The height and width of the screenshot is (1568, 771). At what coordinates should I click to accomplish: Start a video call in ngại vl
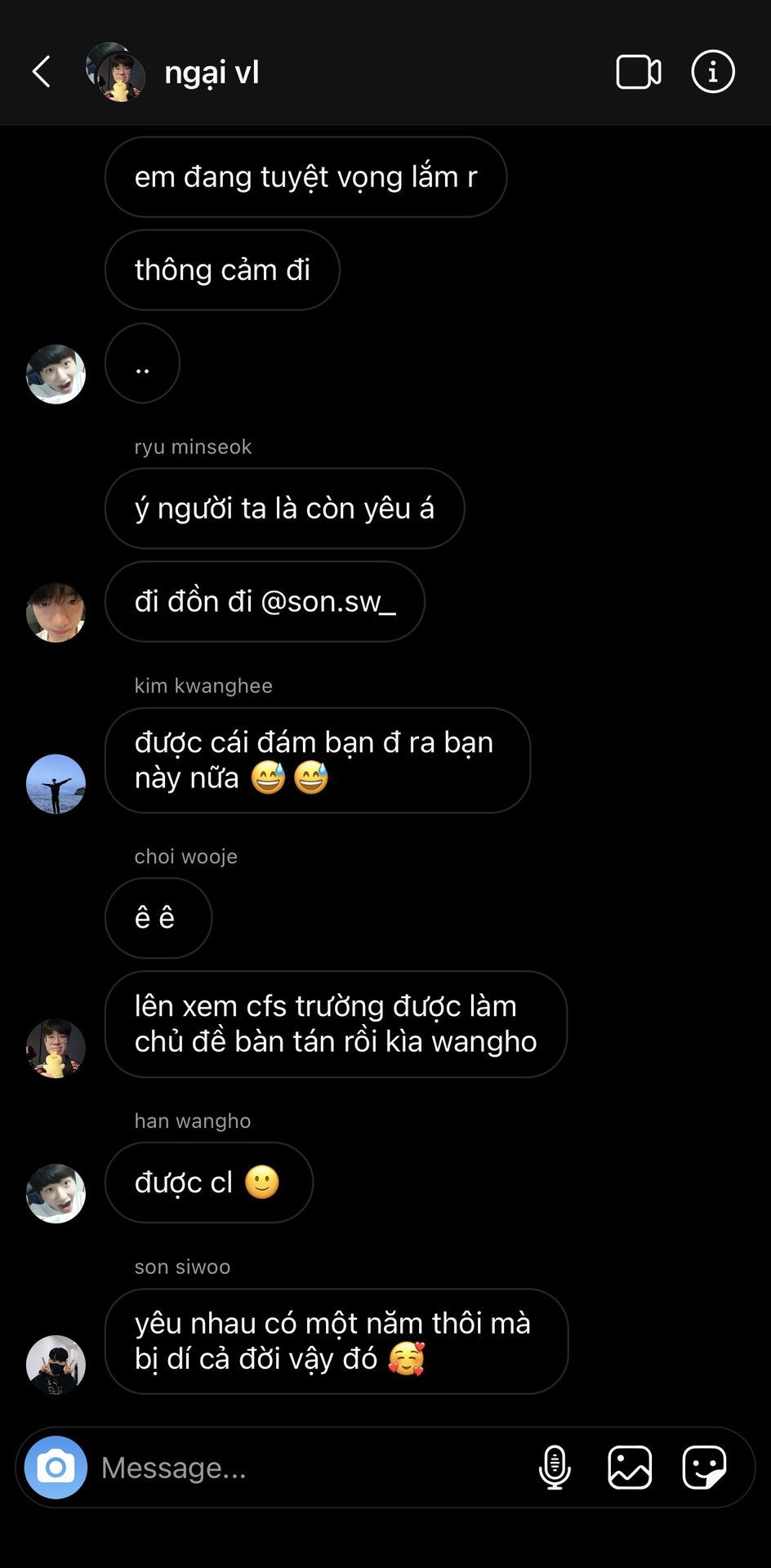pos(638,72)
